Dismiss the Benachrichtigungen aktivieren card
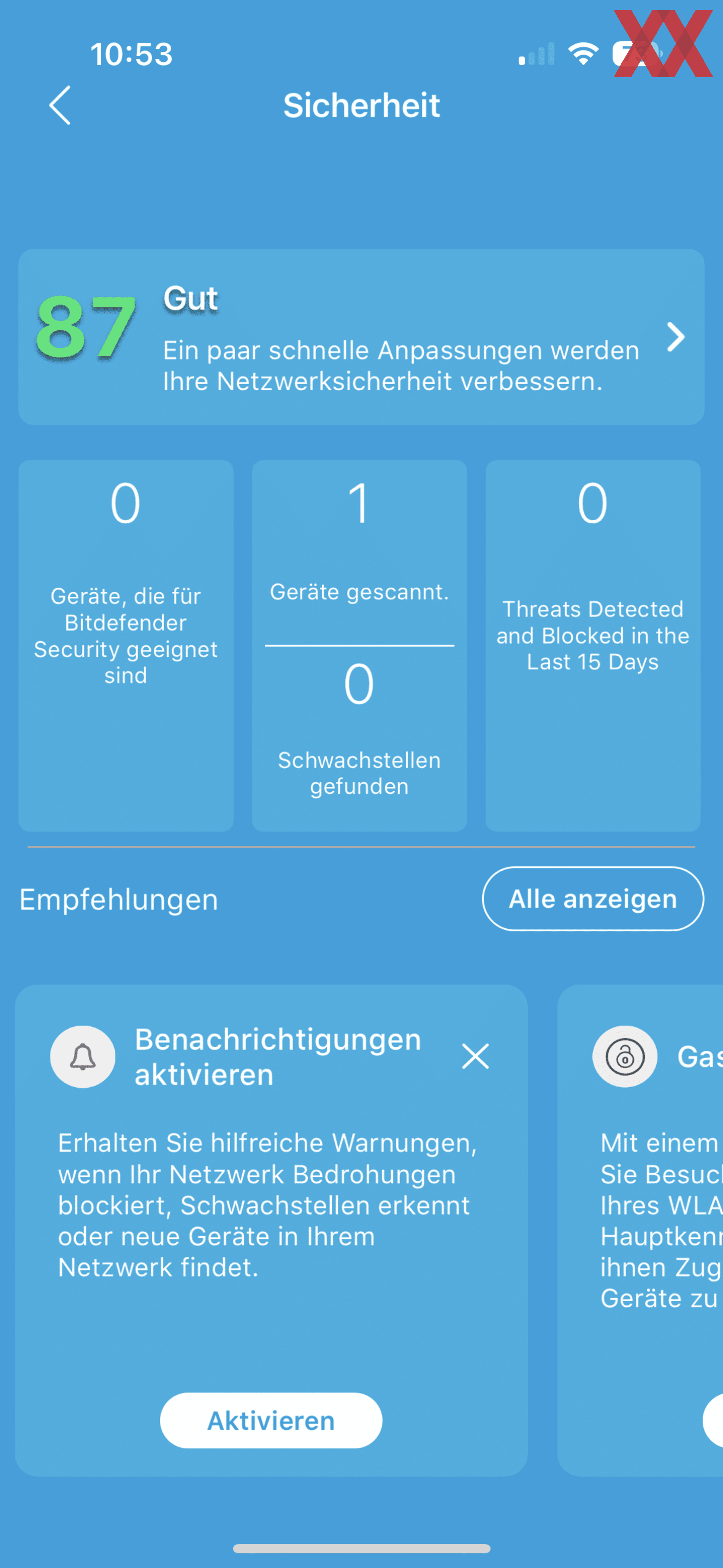 (475, 1056)
